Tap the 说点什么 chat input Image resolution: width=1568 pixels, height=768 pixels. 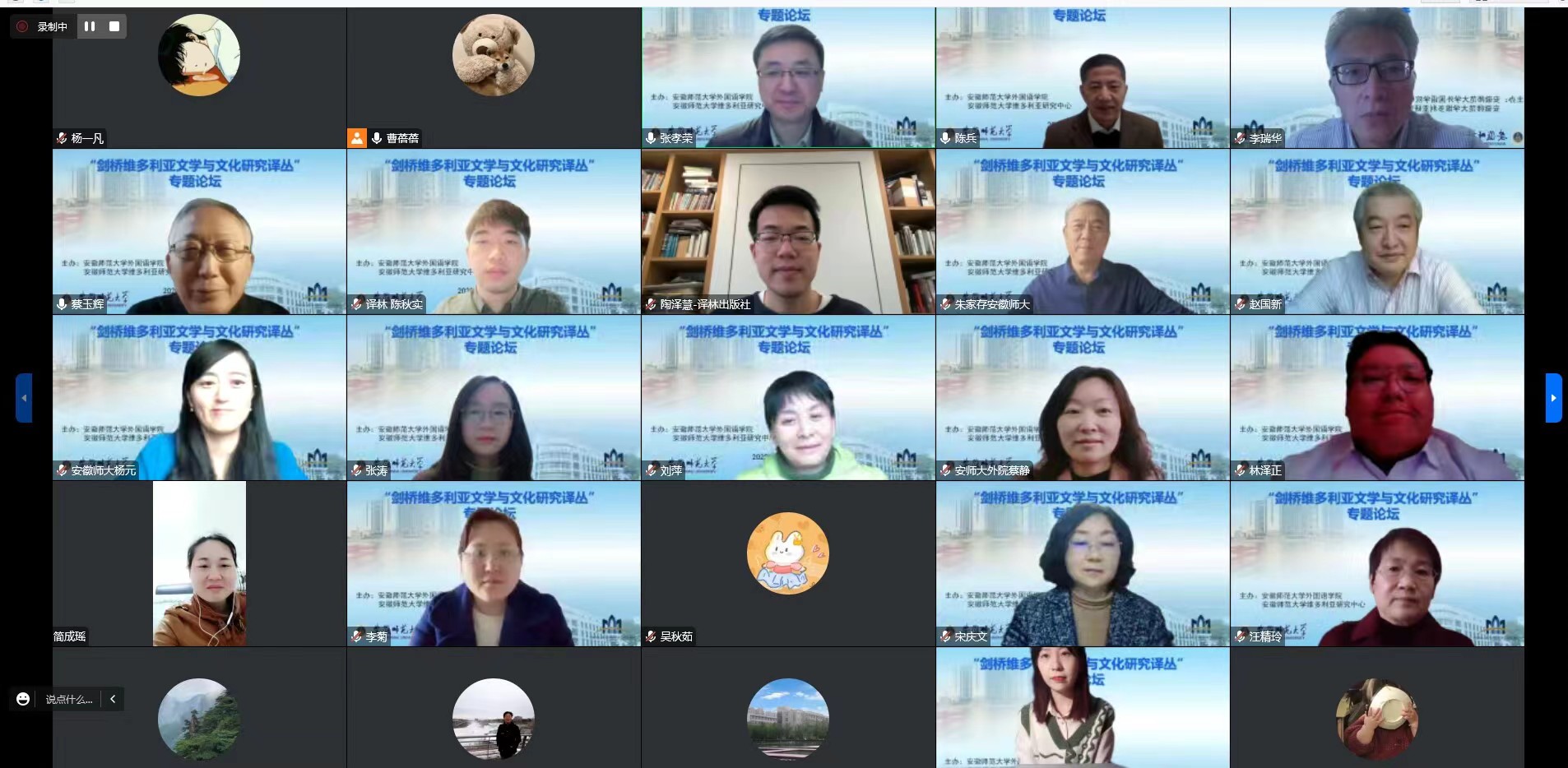(x=69, y=699)
